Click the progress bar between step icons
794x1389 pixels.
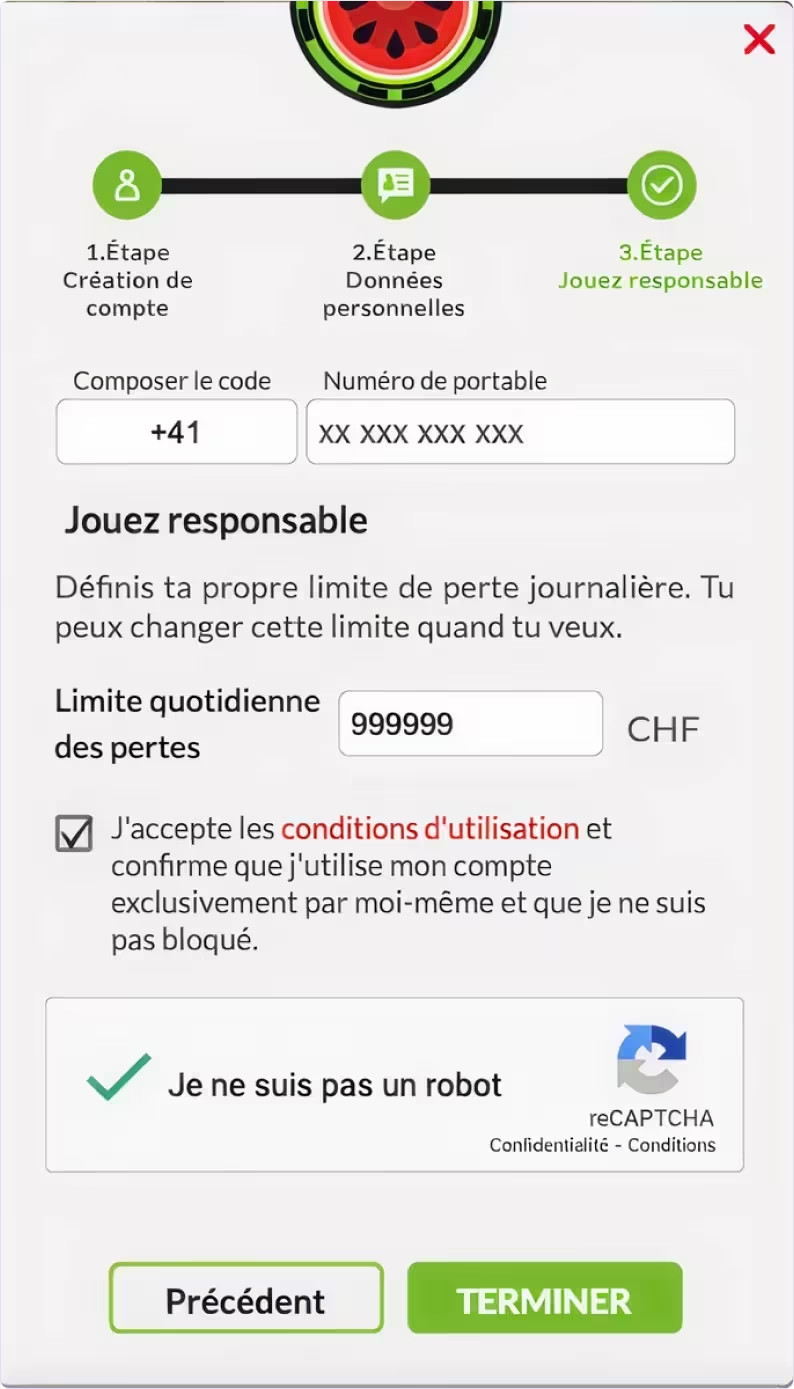[x=260, y=183]
